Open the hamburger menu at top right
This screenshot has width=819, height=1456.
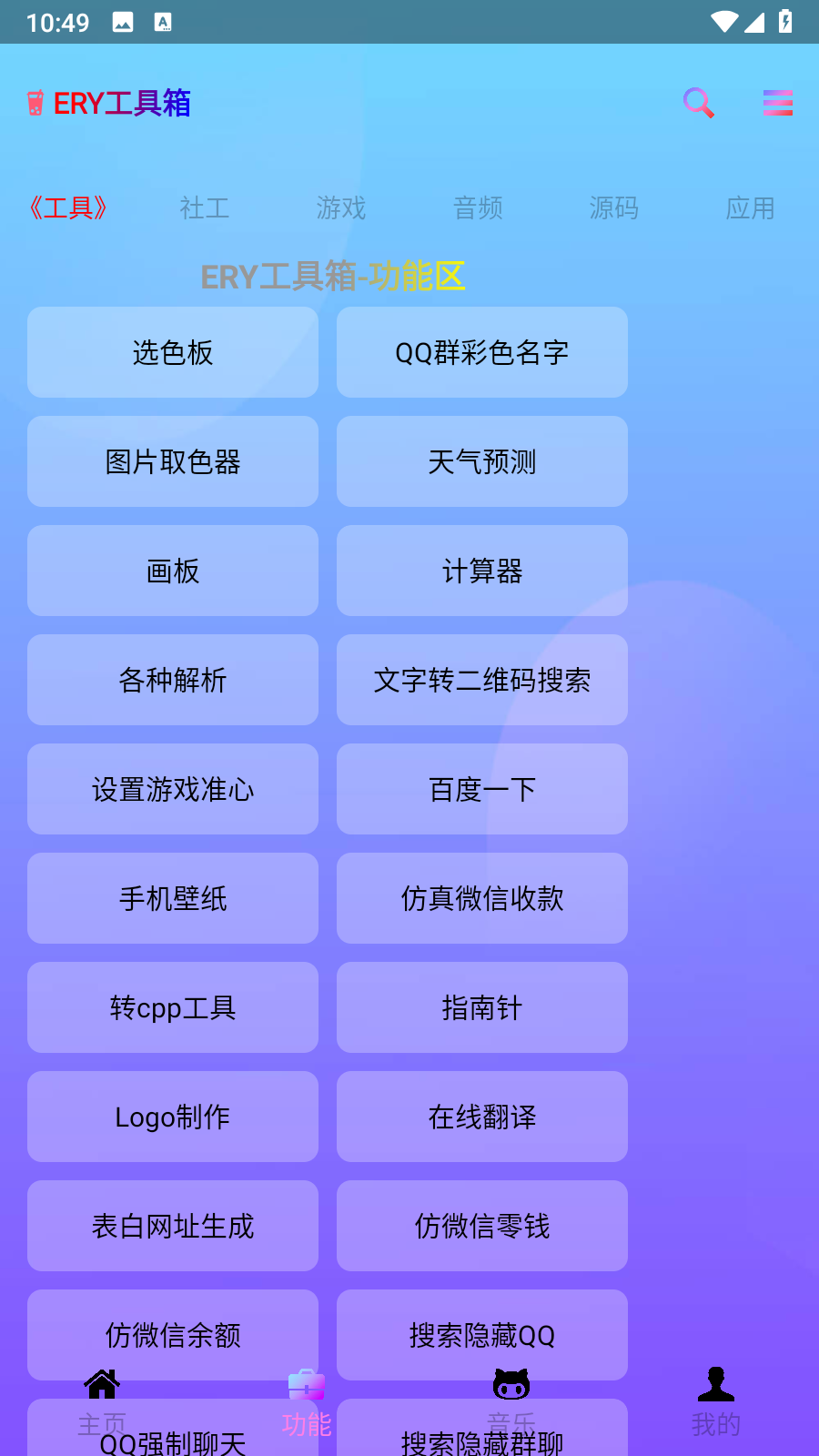point(778,103)
